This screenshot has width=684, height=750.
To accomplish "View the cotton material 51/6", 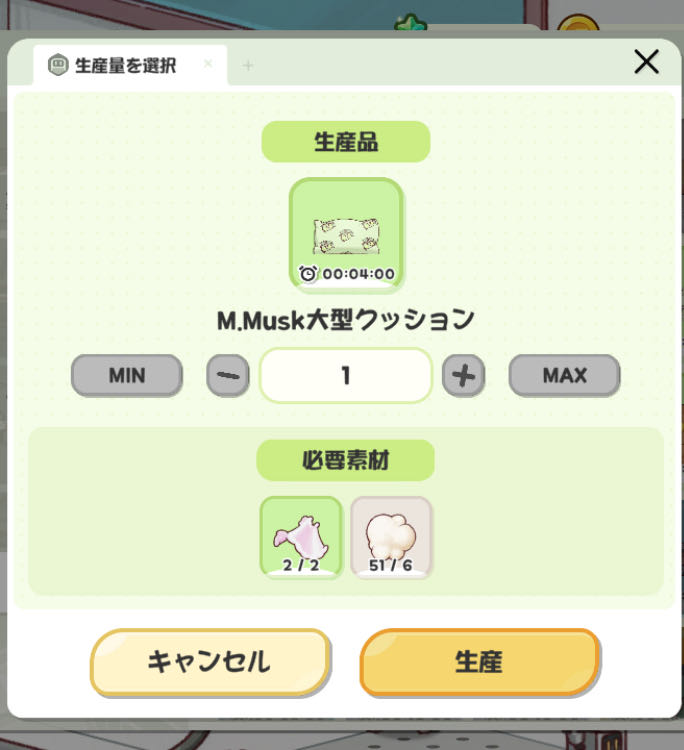I will (x=391, y=537).
